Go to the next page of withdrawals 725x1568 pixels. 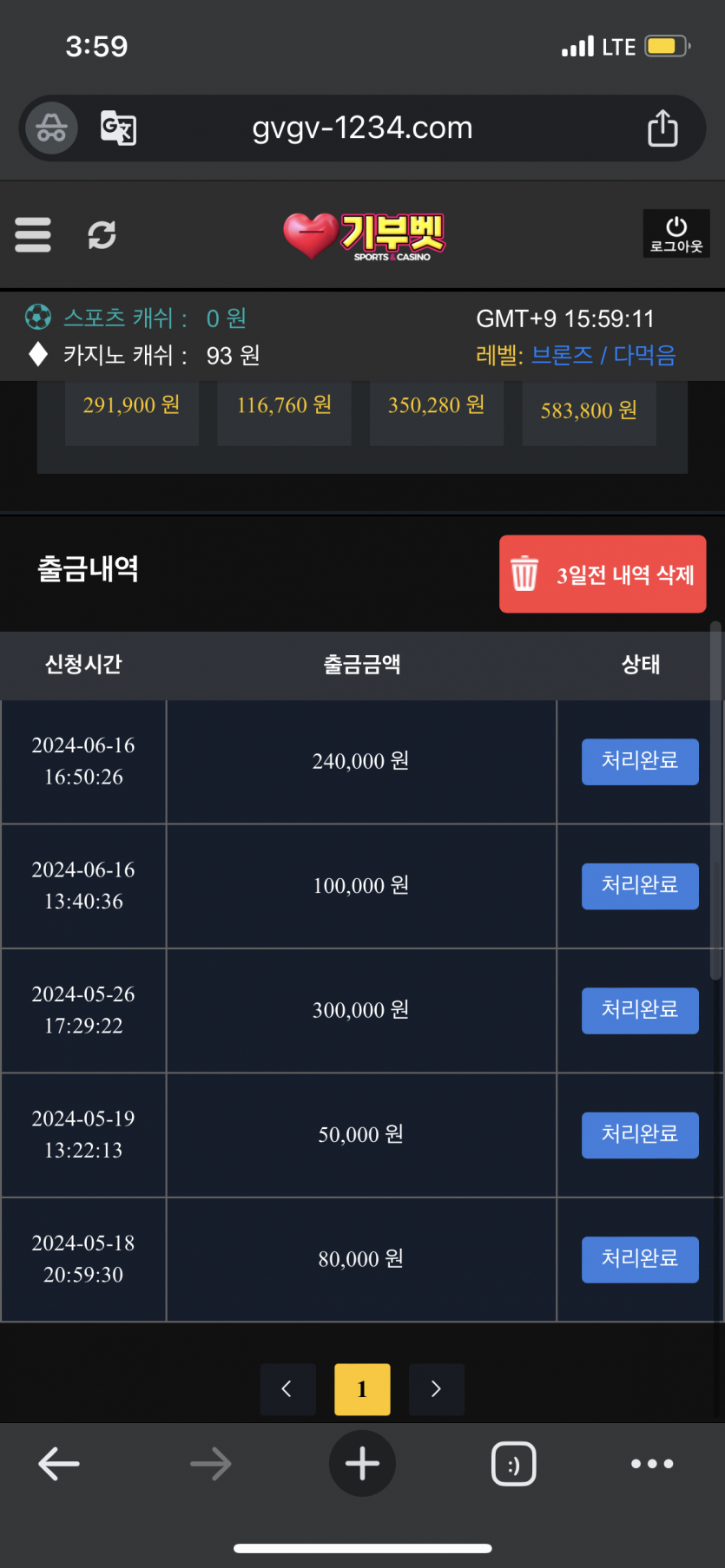click(x=437, y=1389)
